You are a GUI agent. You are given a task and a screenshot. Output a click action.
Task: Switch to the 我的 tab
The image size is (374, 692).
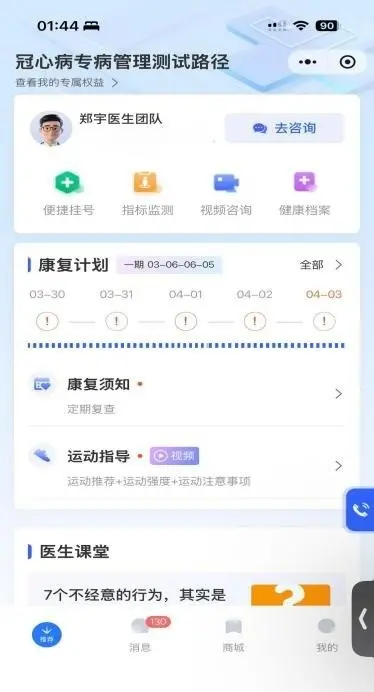[327, 635]
